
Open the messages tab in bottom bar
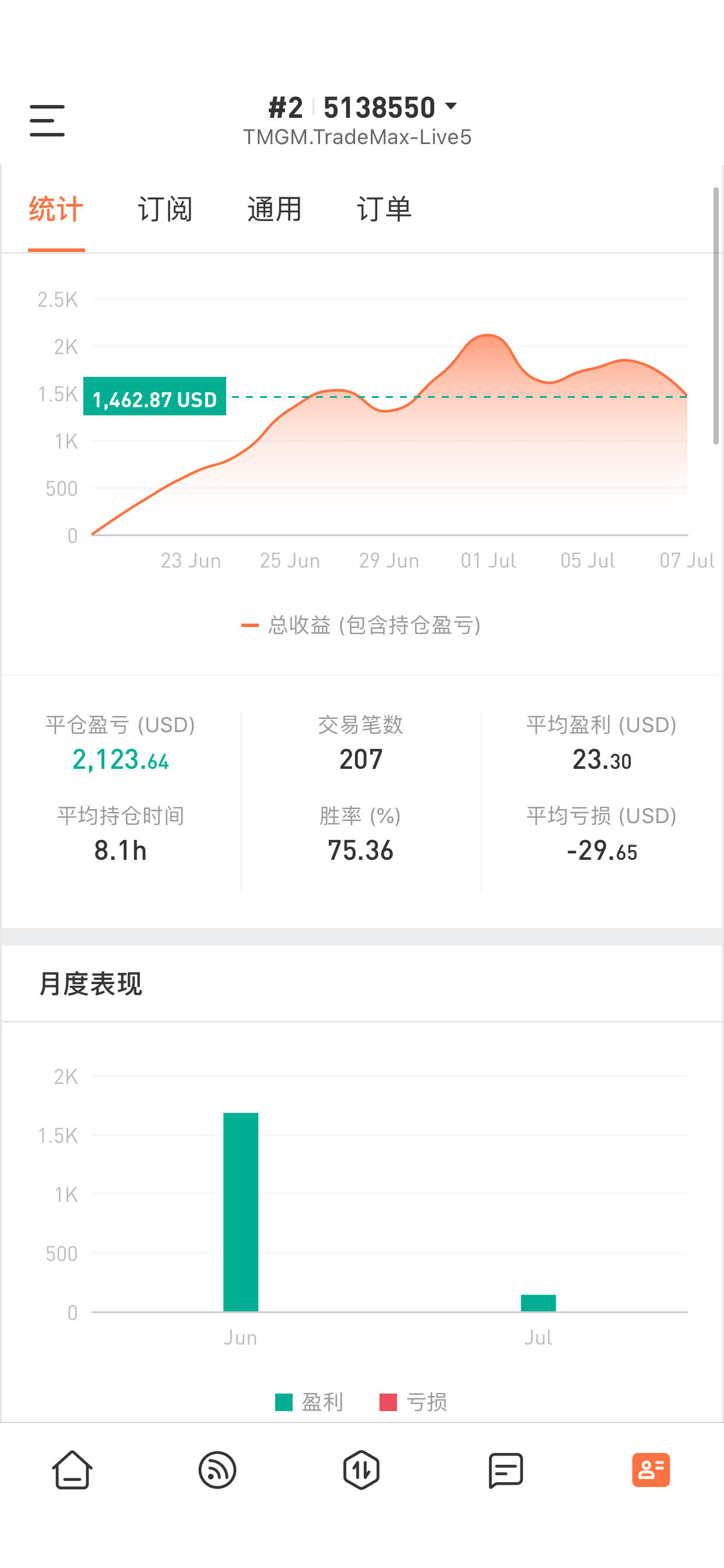tap(505, 1469)
